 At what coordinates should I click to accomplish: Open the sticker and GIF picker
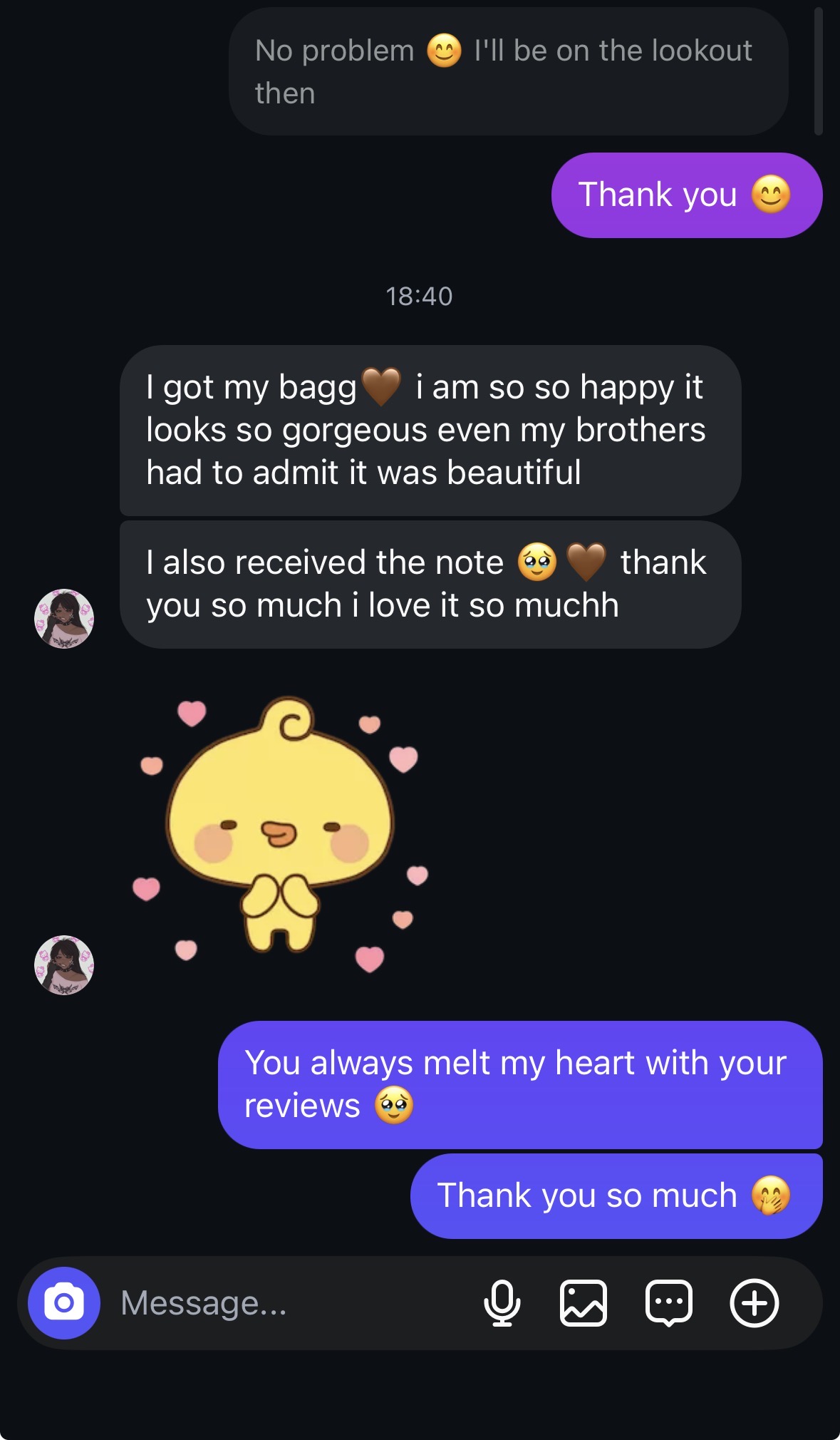669,1303
